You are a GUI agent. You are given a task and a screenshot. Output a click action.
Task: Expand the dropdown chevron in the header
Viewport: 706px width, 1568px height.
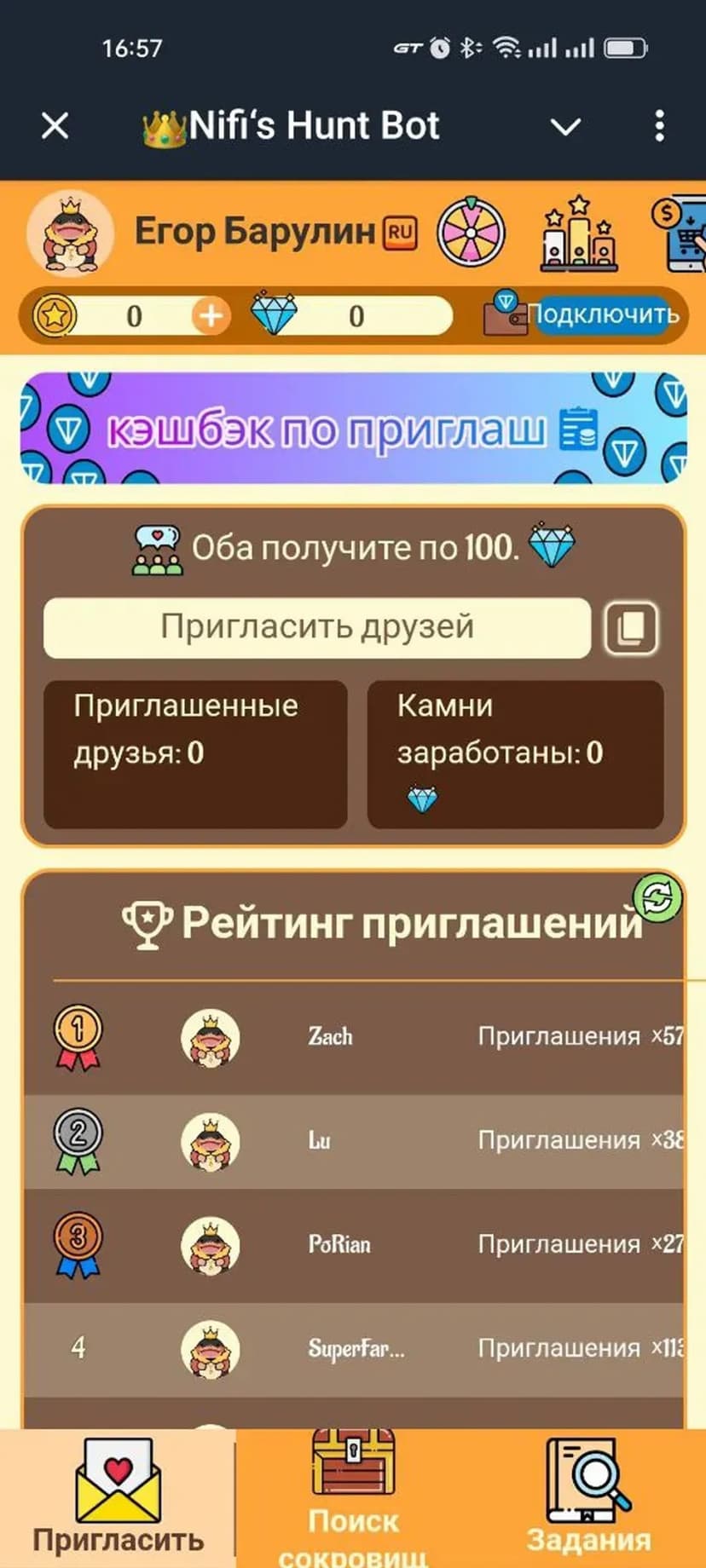(565, 127)
